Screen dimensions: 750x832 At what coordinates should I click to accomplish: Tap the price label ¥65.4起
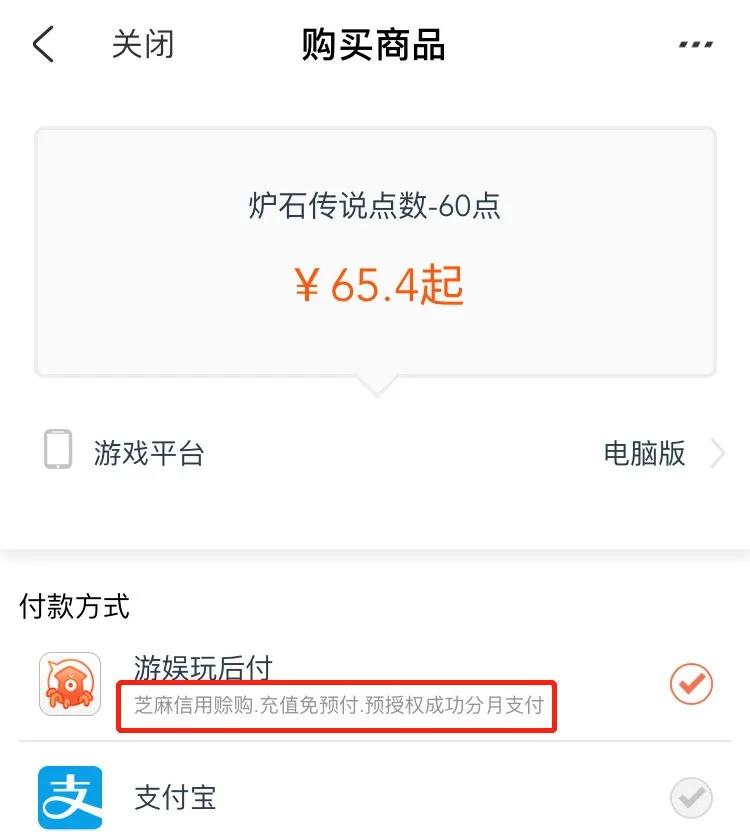pos(375,287)
